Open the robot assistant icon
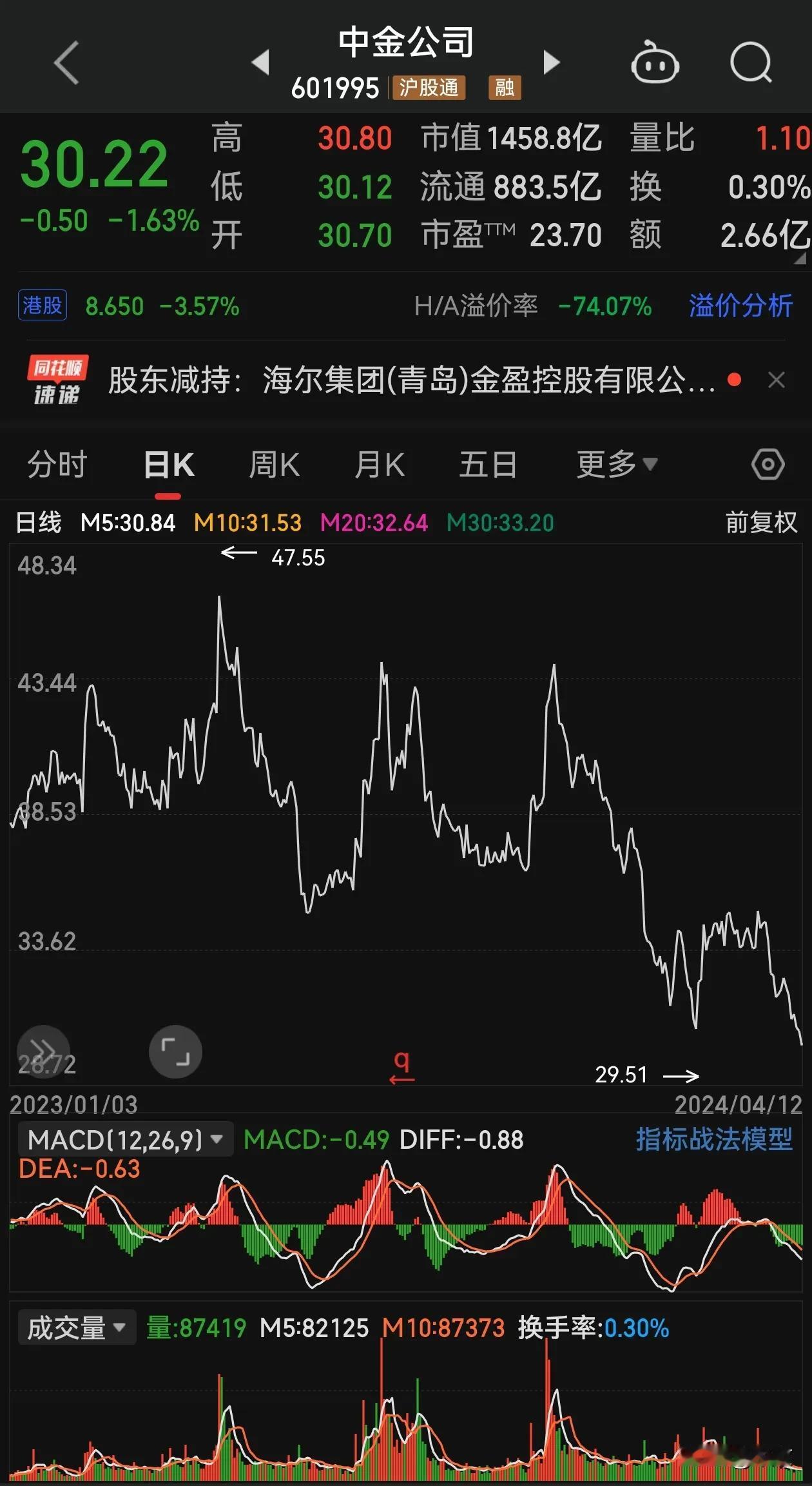Image resolution: width=812 pixels, height=1486 pixels. [654, 63]
